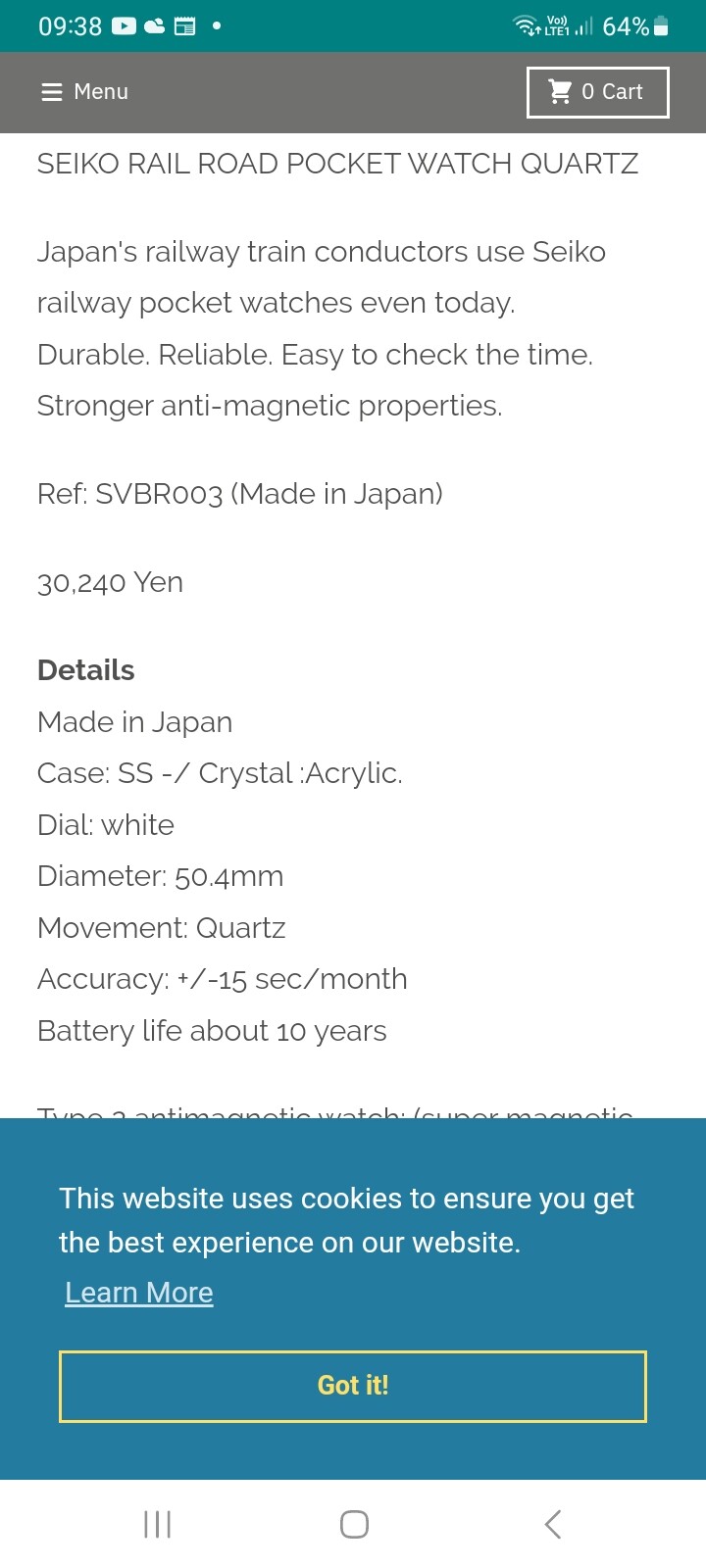706x1568 pixels.
Task: Open the Cart with 0 items
Action: click(598, 92)
